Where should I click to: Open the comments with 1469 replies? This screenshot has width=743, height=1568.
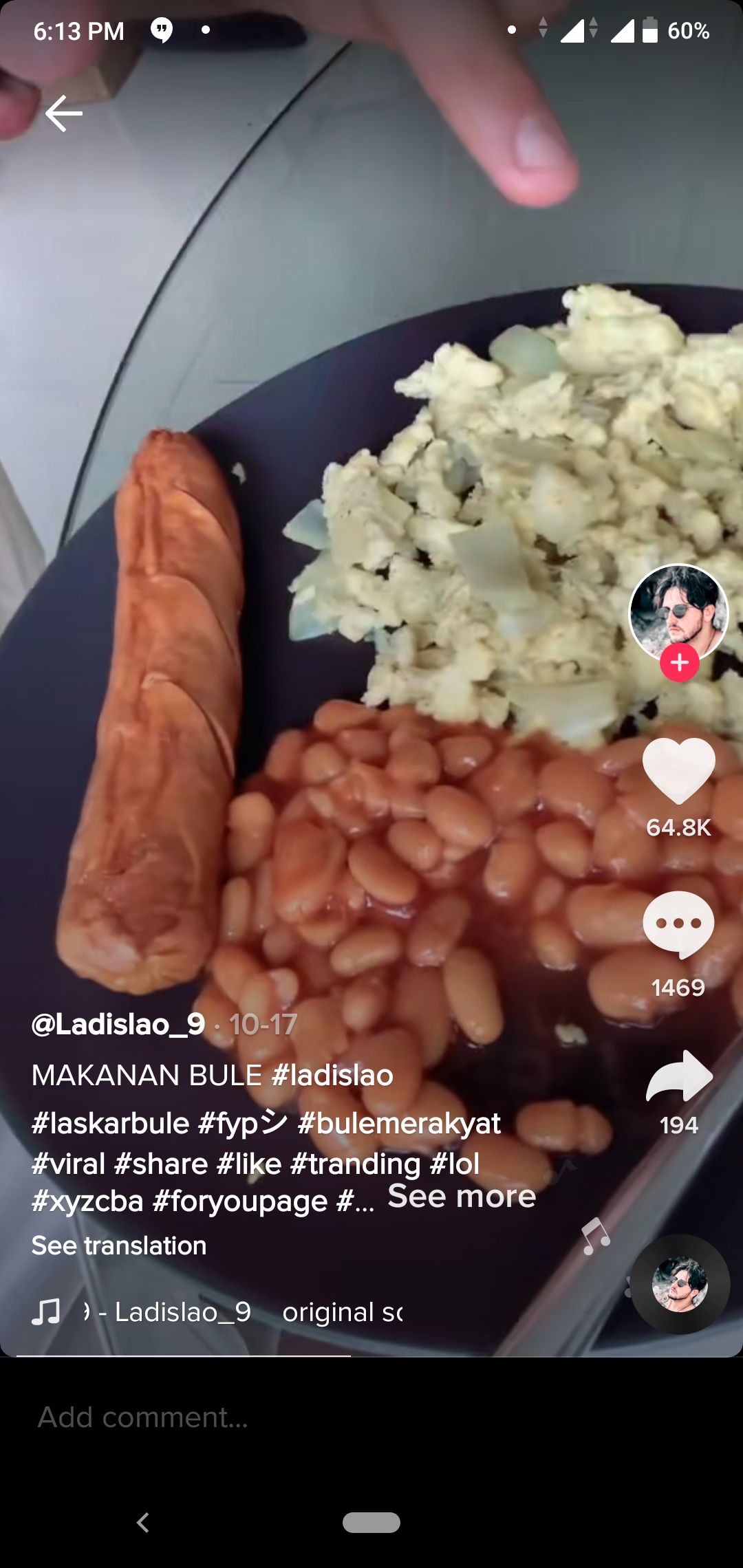point(678,924)
